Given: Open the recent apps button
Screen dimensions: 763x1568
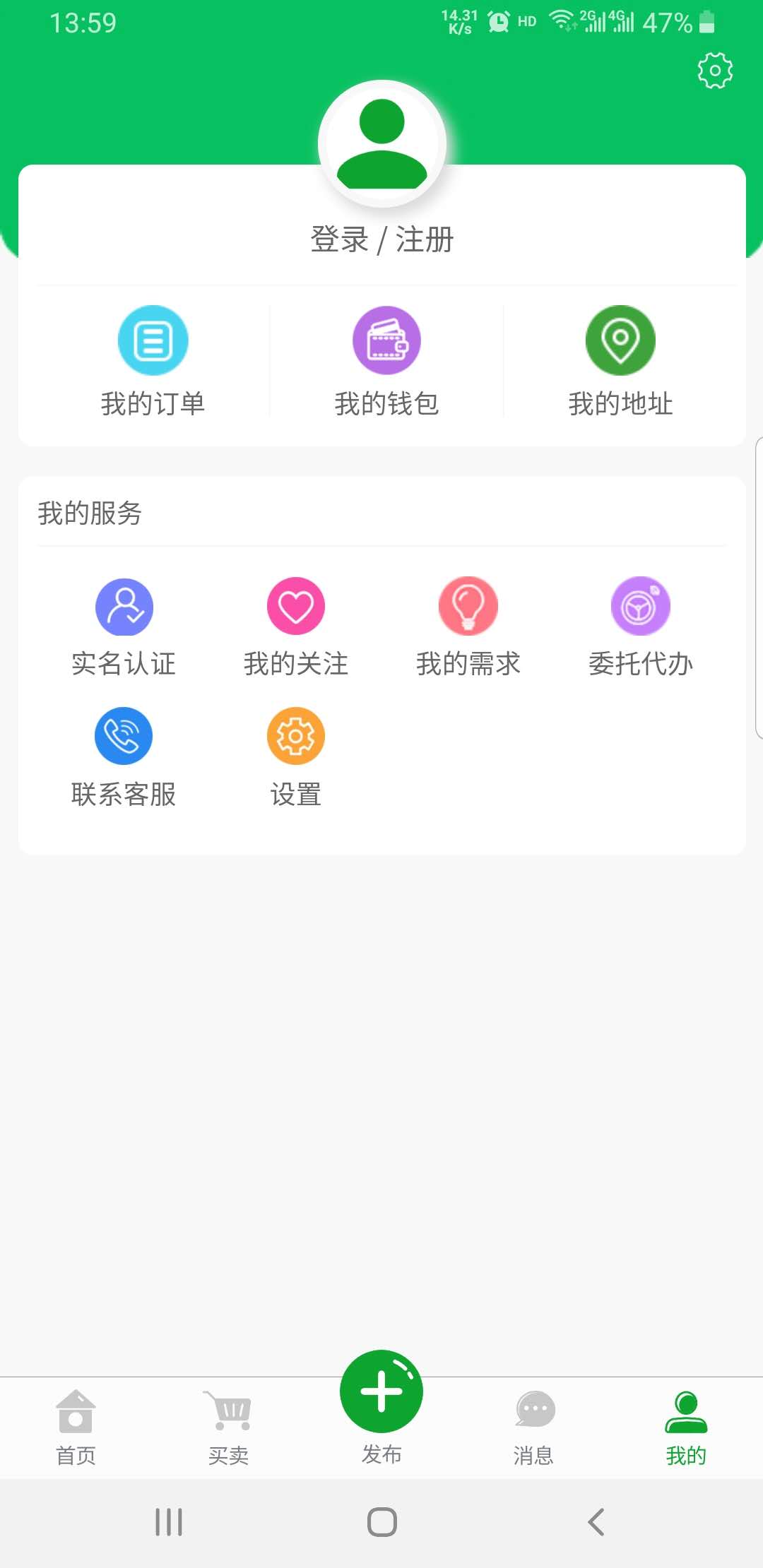Looking at the screenshot, I should click(x=169, y=1522).
